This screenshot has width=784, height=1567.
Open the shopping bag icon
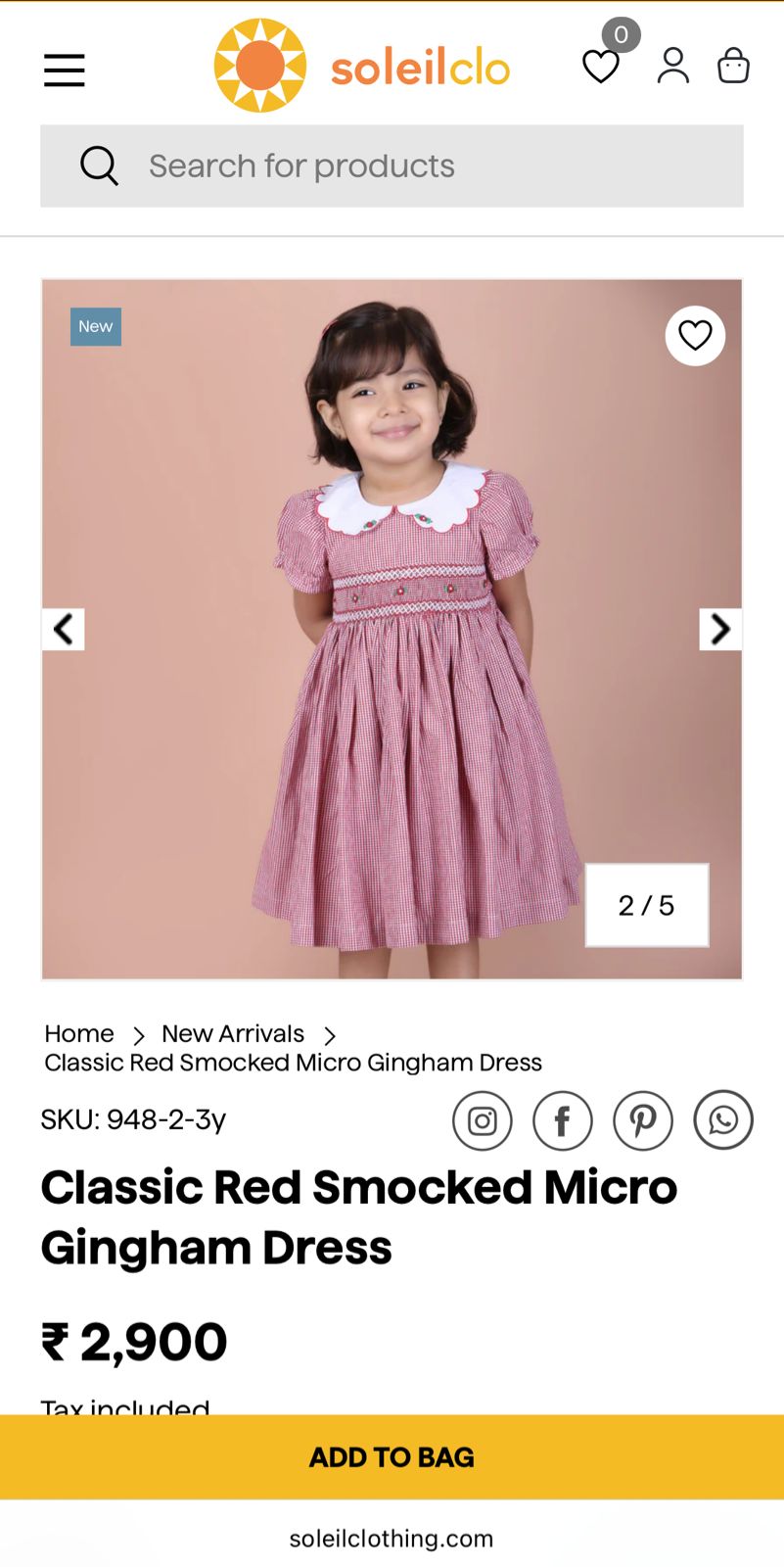click(733, 67)
